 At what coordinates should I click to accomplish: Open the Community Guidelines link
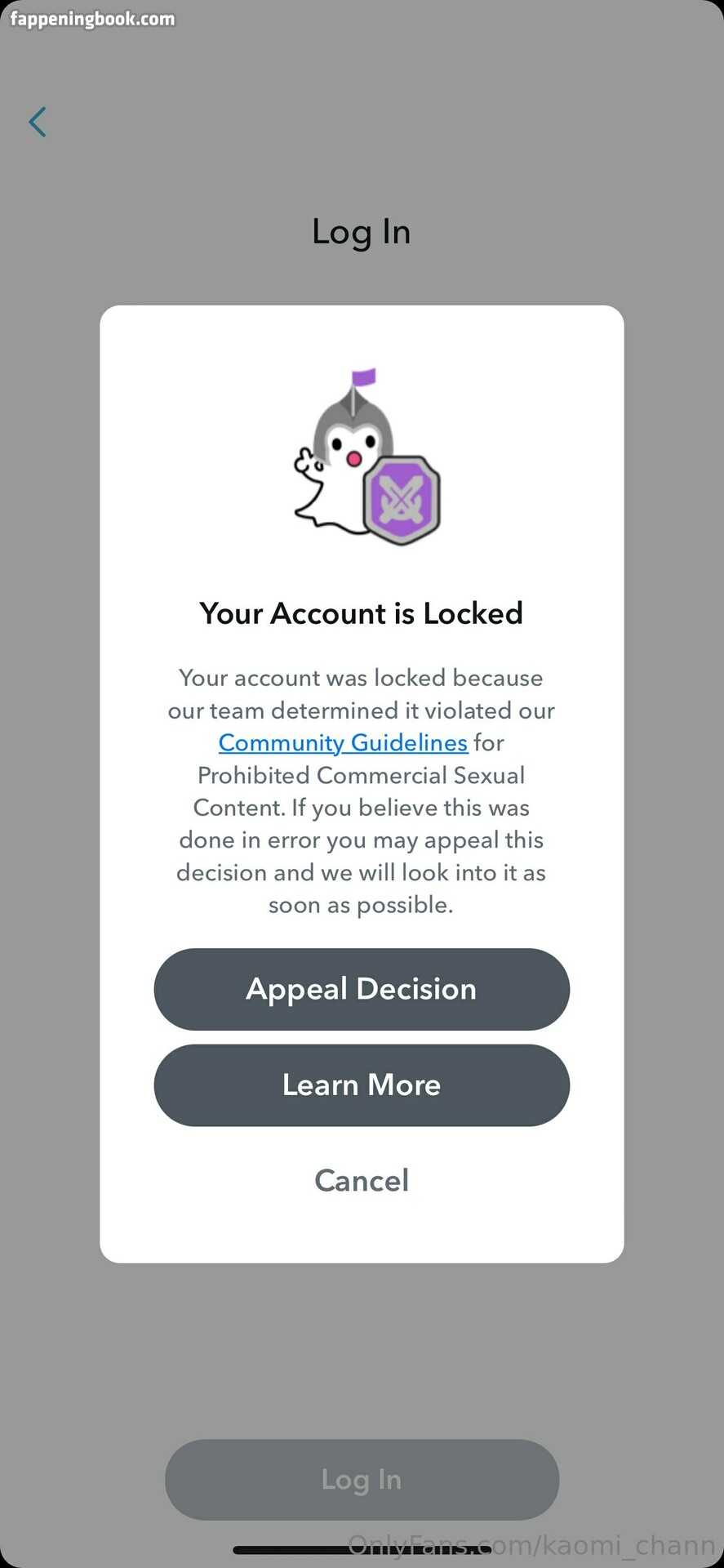click(x=343, y=742)
